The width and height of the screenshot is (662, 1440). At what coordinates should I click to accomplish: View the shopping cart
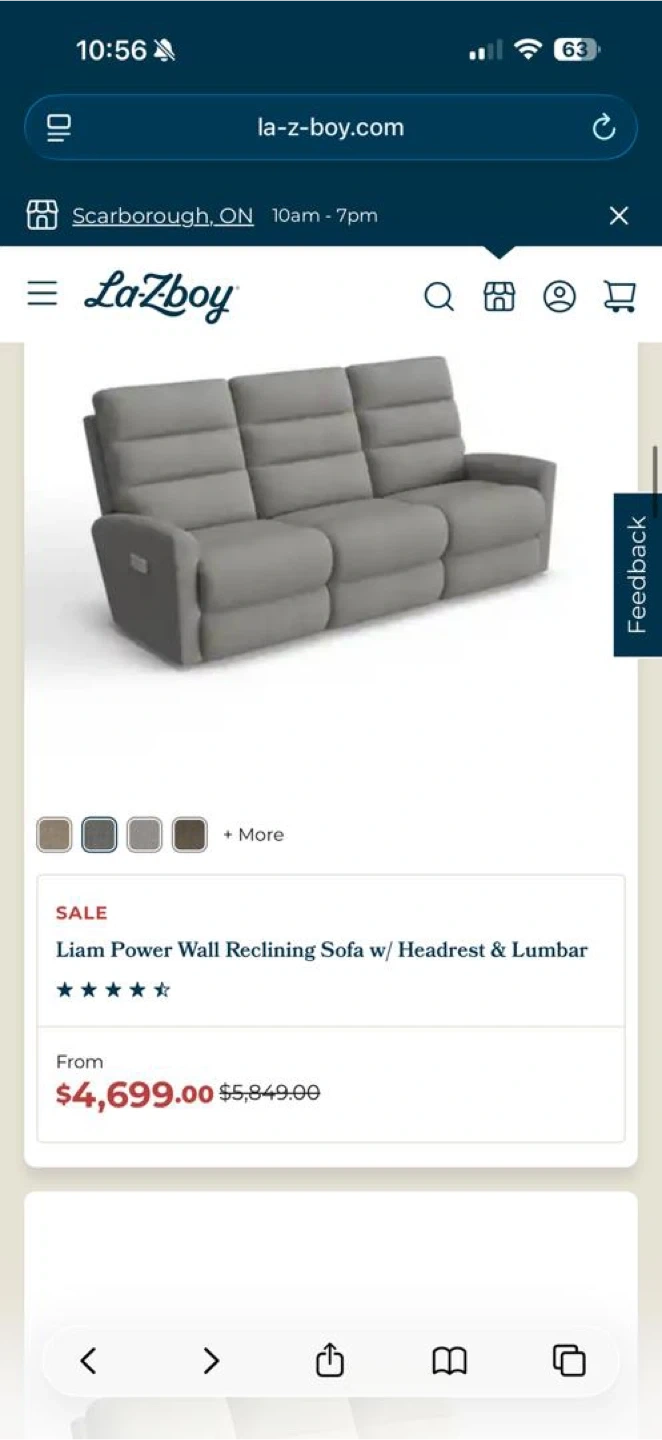coord(619,296)
